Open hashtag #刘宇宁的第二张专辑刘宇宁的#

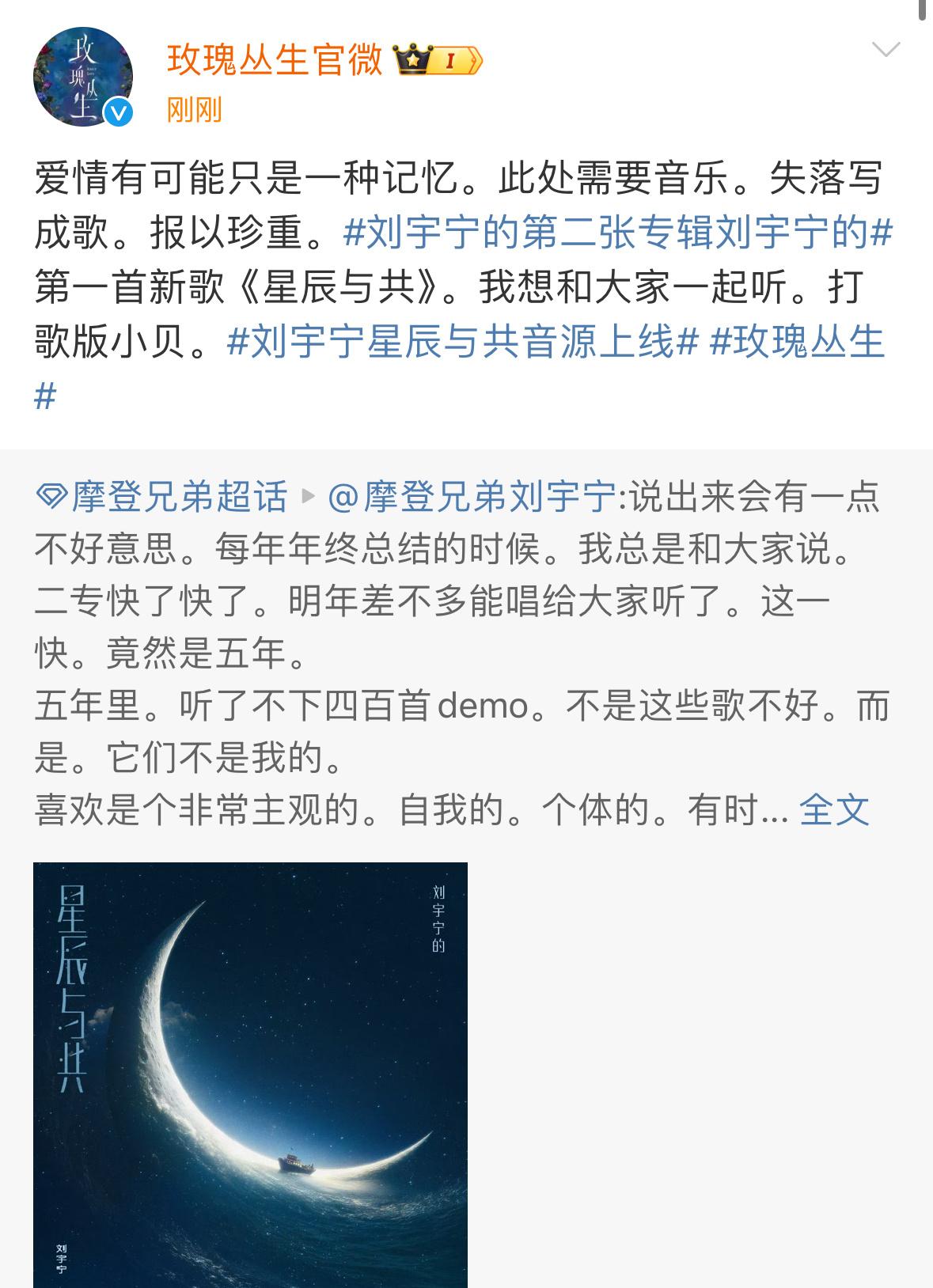point(618,233)
